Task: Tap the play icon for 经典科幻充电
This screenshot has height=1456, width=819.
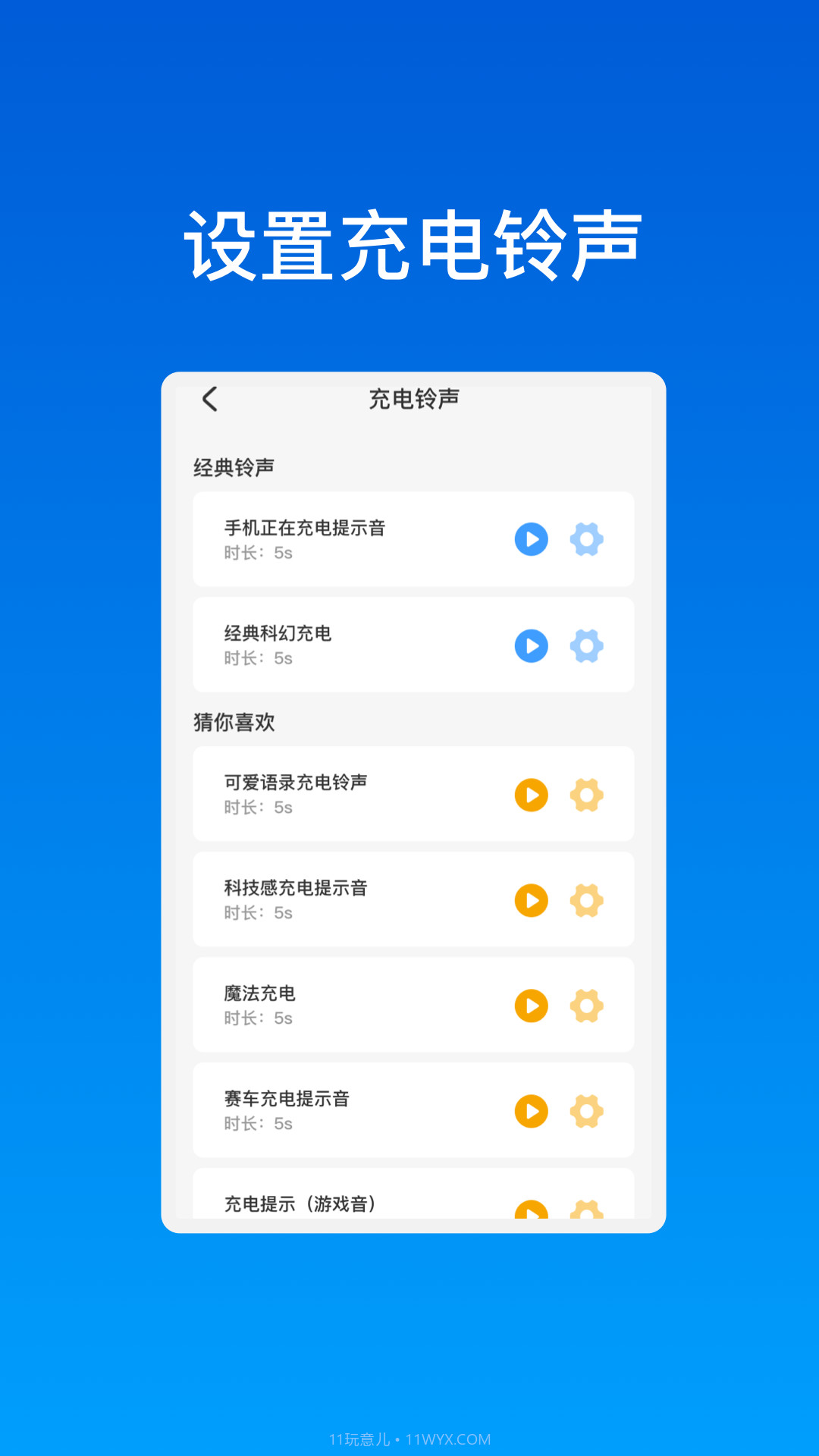Action: [532, 645]
